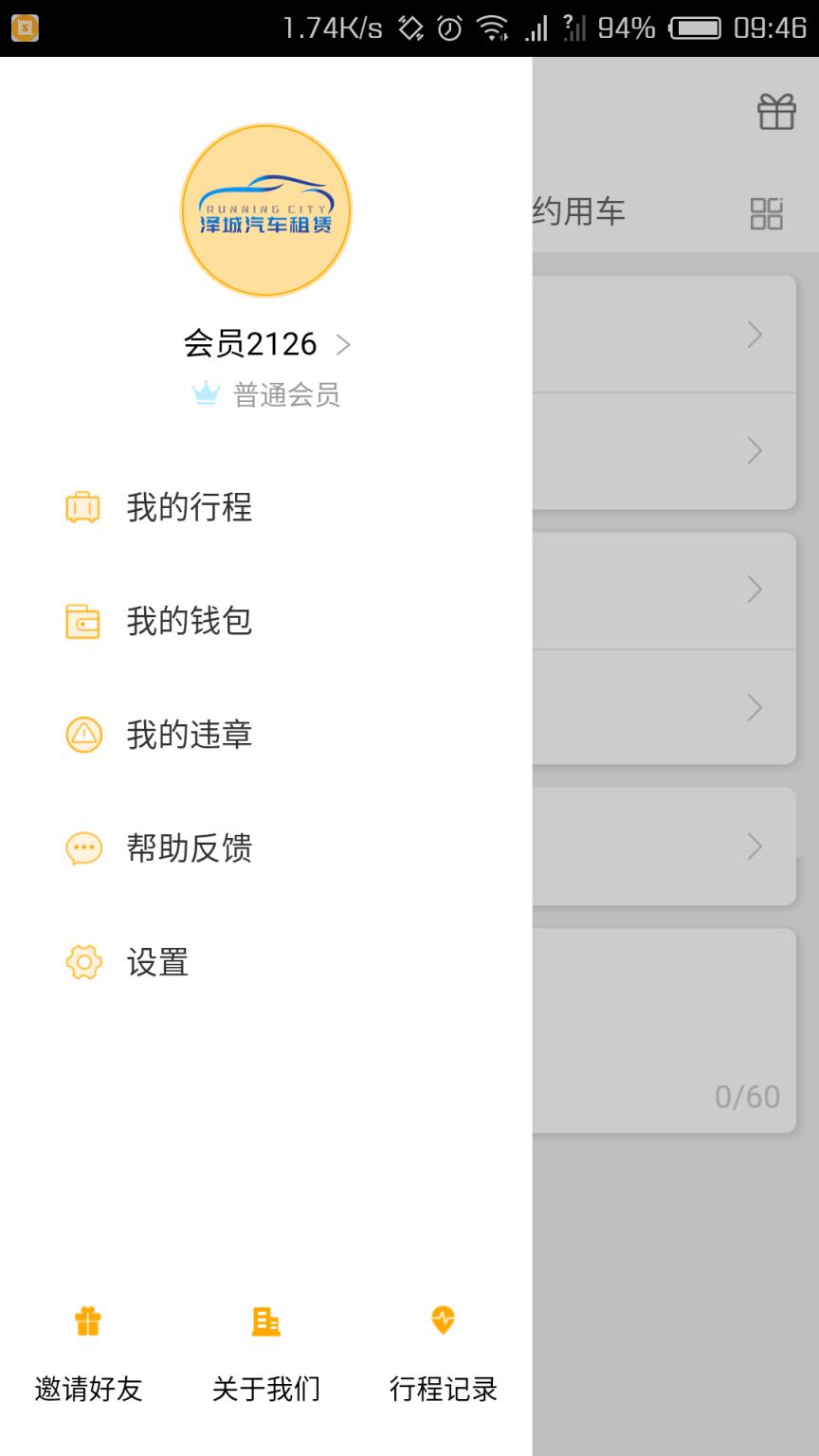Open the gift icon in the top right corner
Image resolution: width=819 pixels, height=1456 pixels.
point(775,110)
